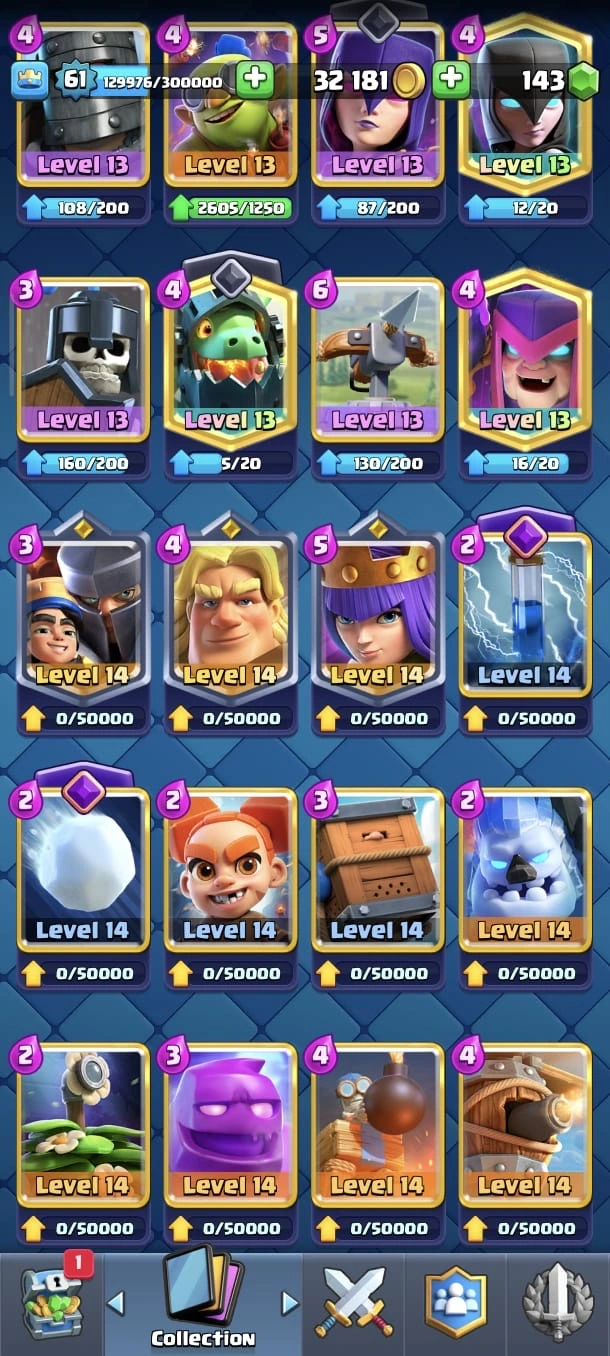
Task: Select the Guards skeleton card
Action: pos(83,360)
